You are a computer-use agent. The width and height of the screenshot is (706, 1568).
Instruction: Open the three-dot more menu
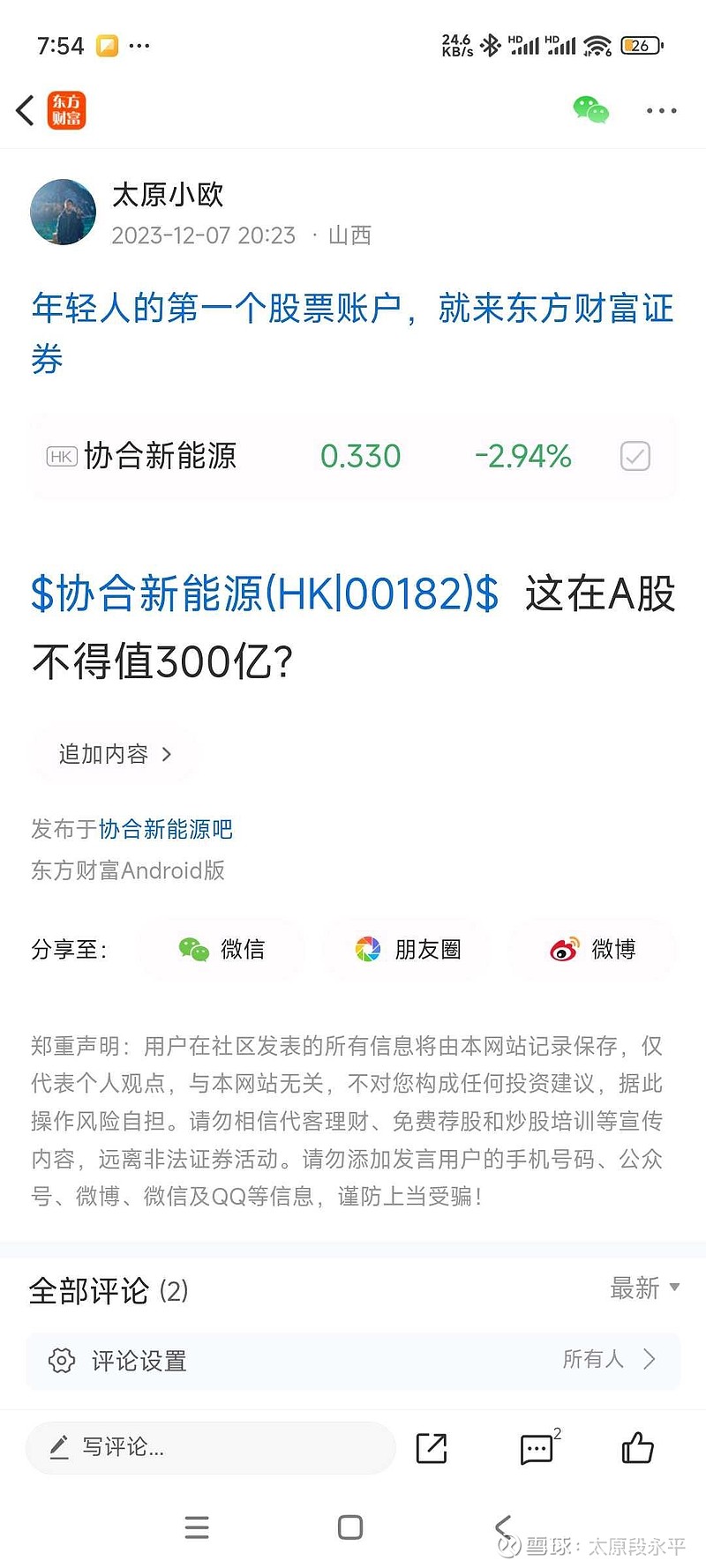(x=660, y=109)
